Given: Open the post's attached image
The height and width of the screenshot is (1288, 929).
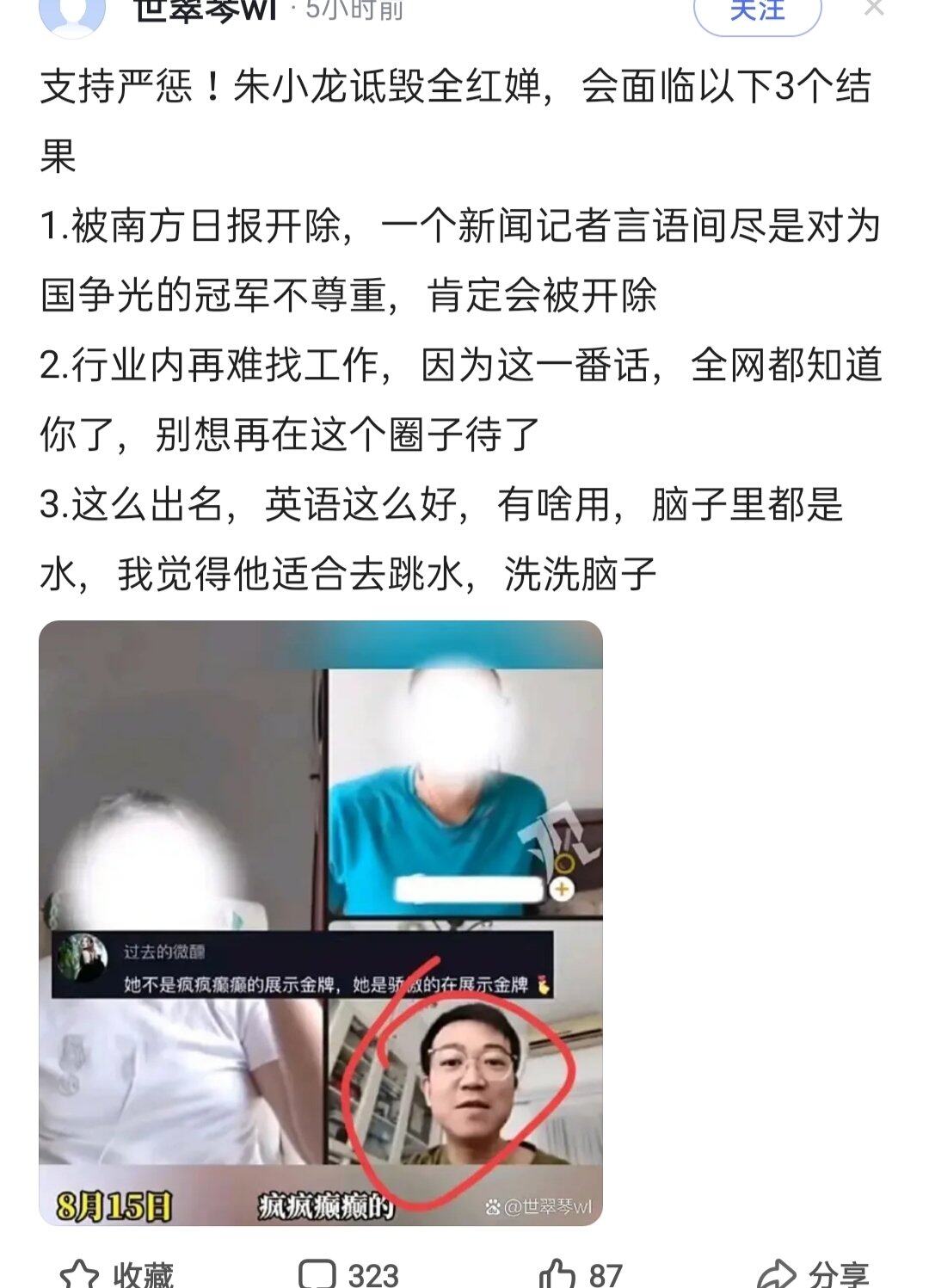Looking at the screenshot, I should pyautogui.click(x=320, y=921).
